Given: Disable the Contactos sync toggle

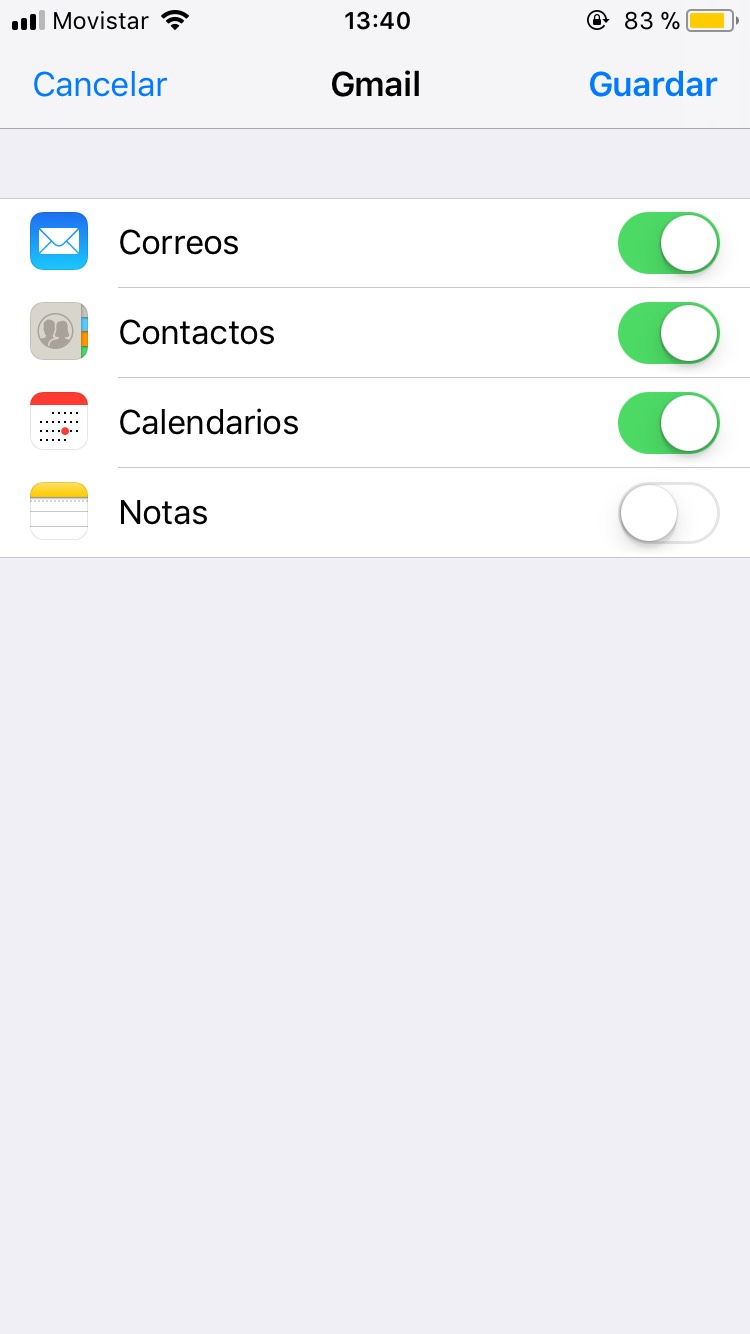Looking at the screenshot, I should [x=669, y=333].
